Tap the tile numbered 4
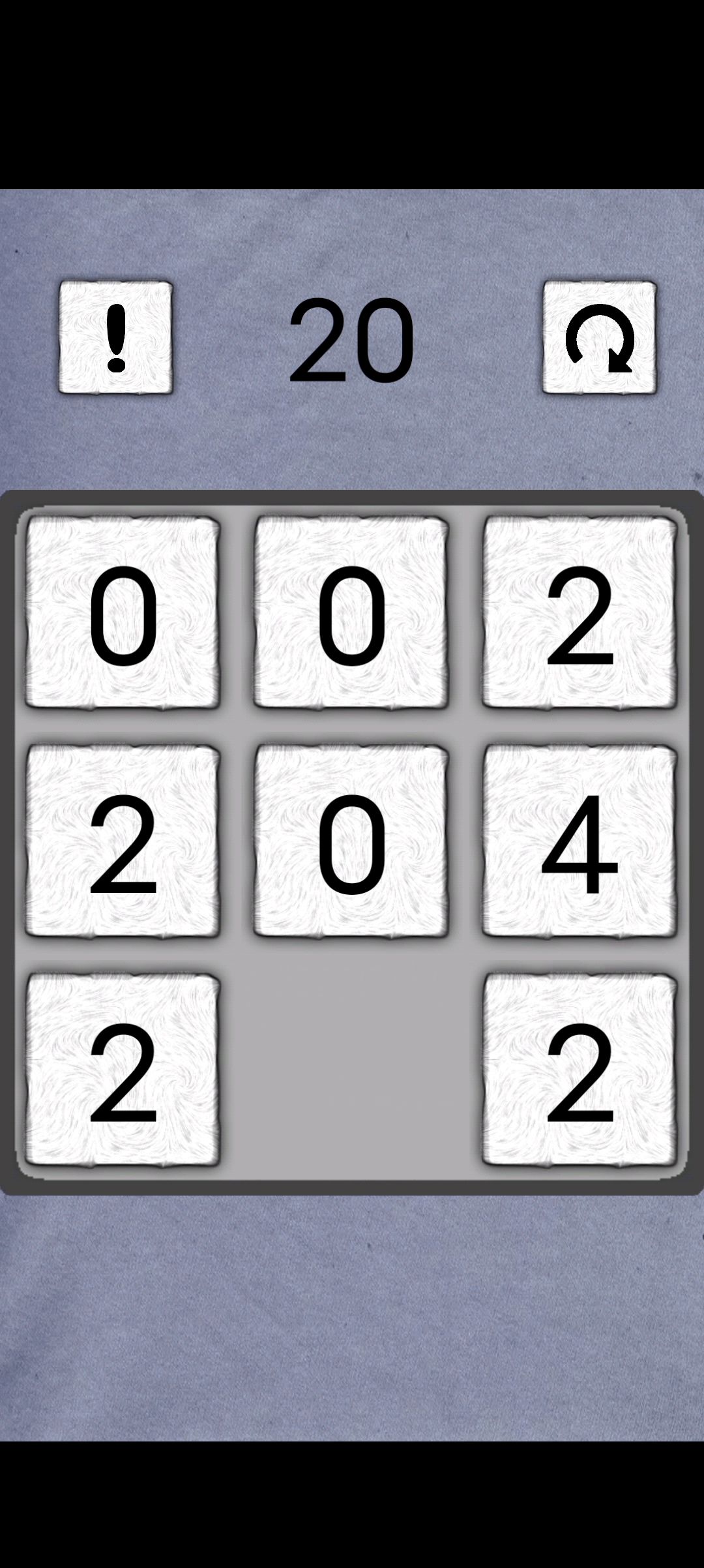The width and height of the screenshot is (704, 1568). point(579,841)
